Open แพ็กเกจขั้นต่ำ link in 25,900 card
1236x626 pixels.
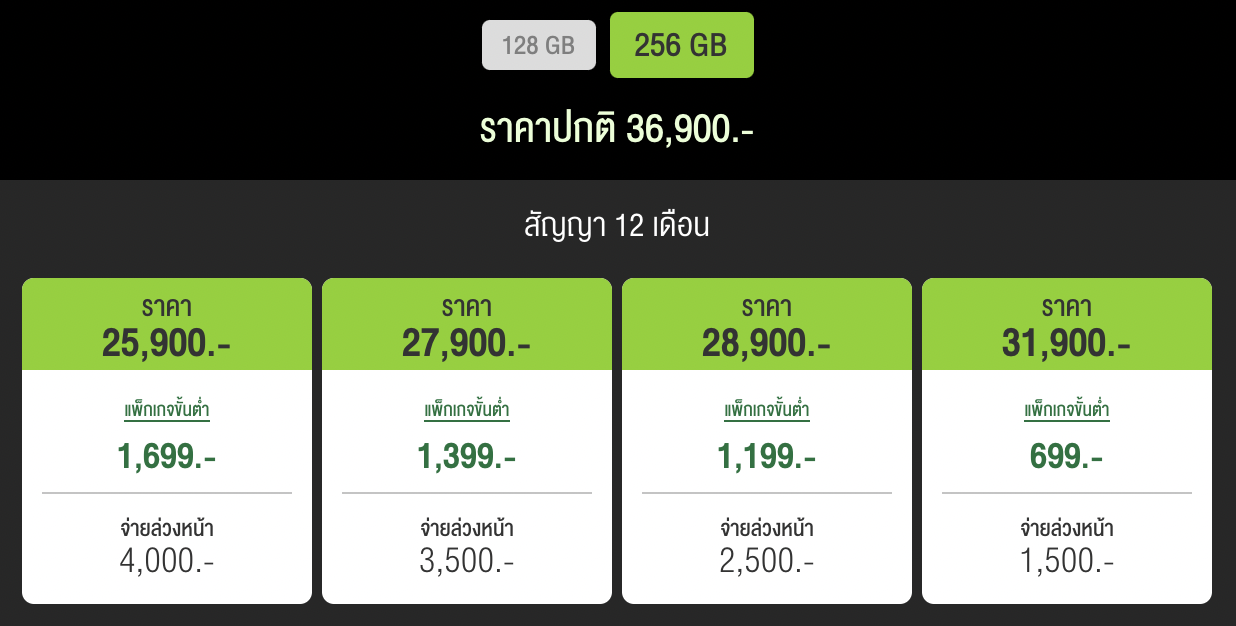[x=167, y=410]
